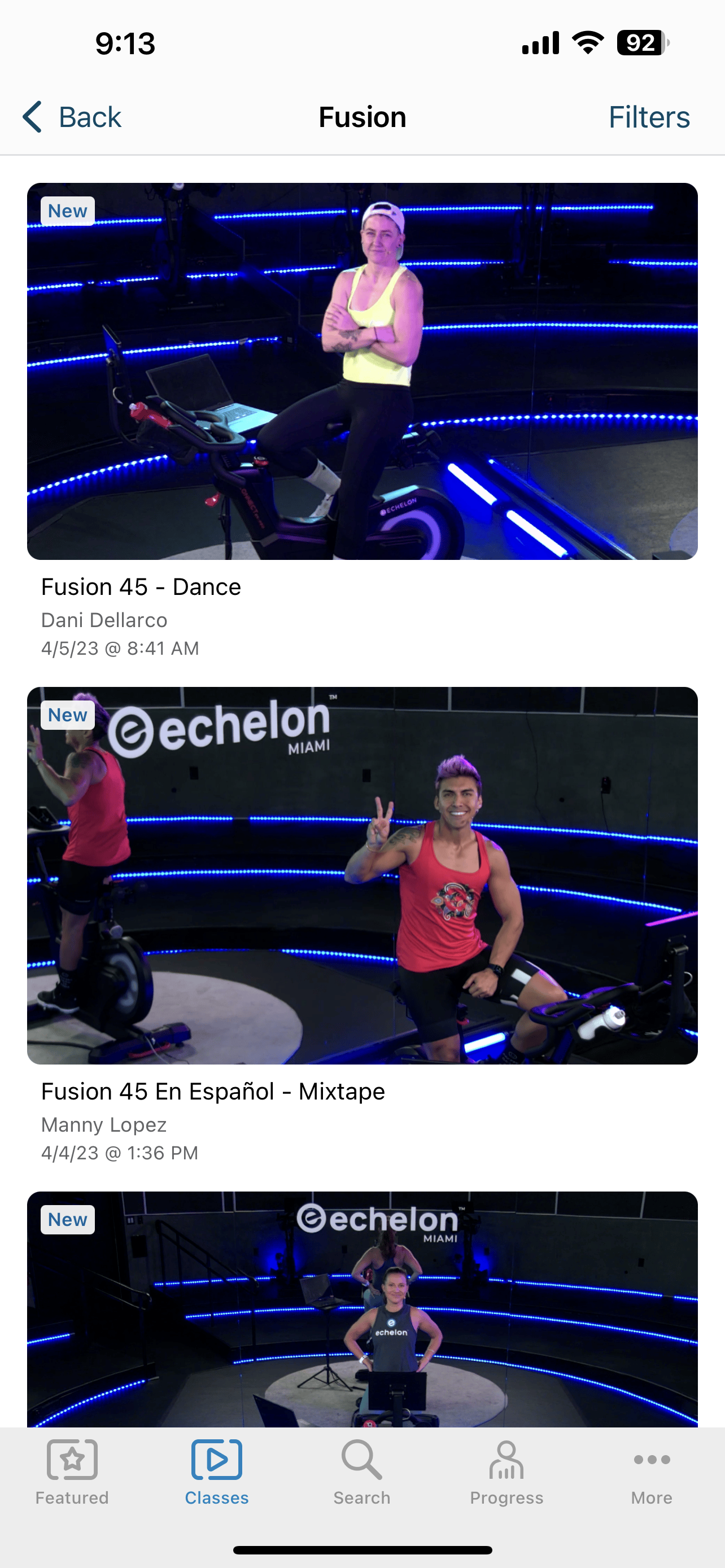Open the Filters options

coord(649,117)
